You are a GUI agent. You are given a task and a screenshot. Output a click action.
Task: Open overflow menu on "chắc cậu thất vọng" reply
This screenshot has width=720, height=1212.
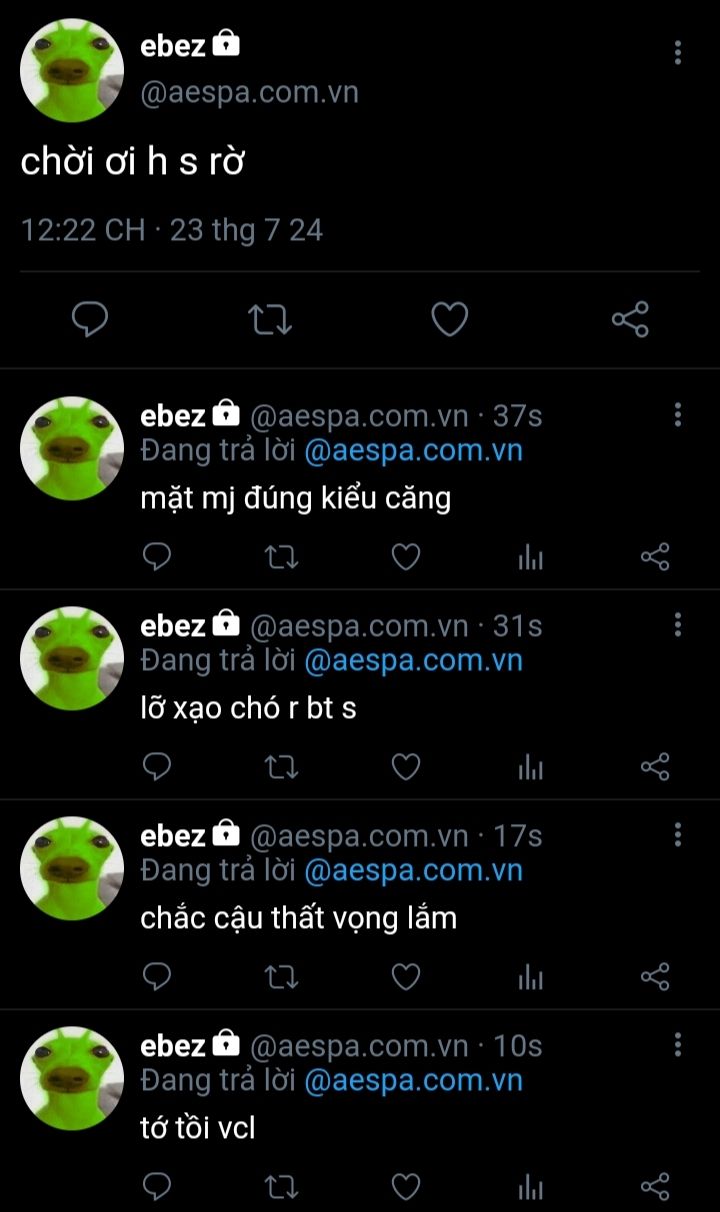(x=677, y=834)
